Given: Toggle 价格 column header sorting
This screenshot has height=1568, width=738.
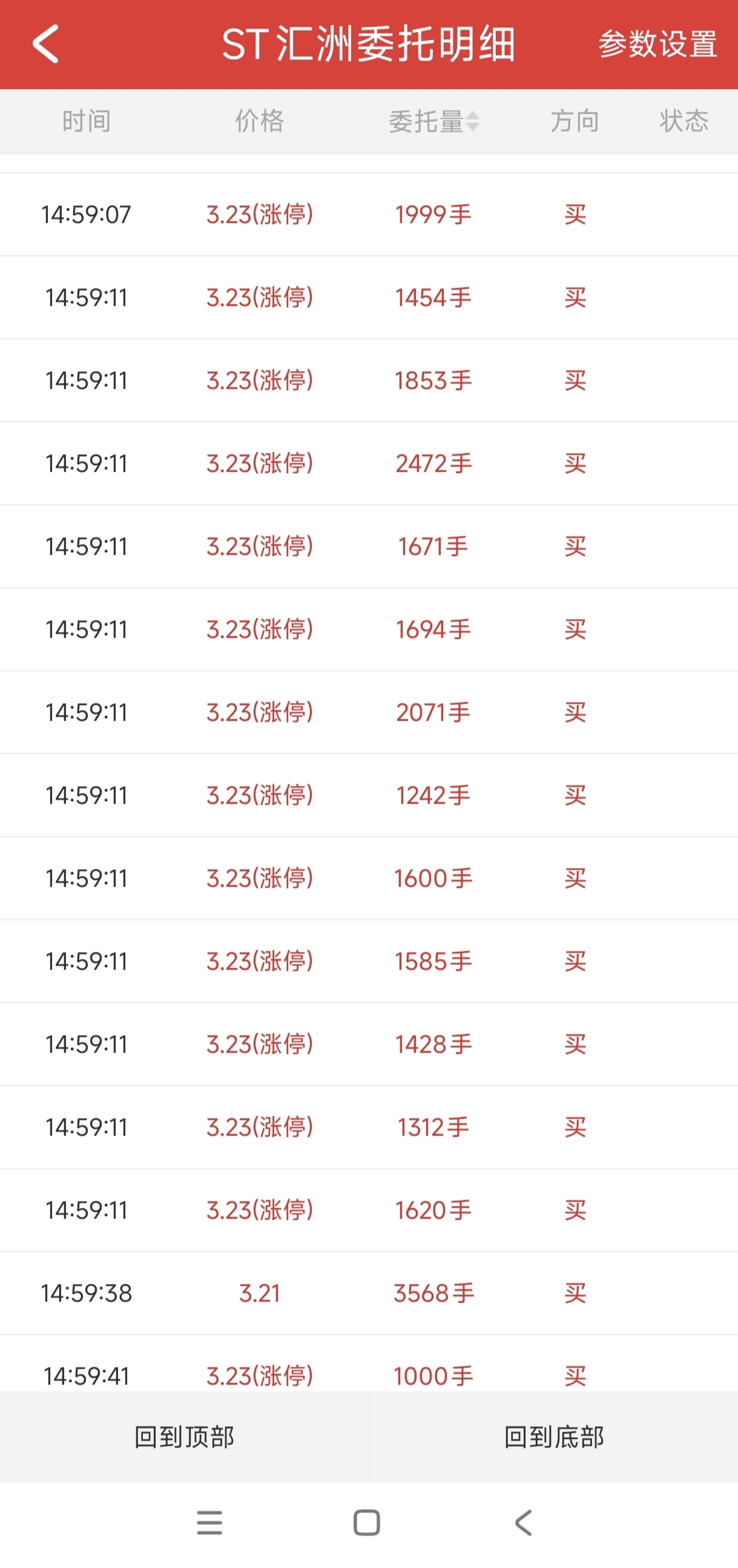Looking at the screenshot, I should pos(260,121).
